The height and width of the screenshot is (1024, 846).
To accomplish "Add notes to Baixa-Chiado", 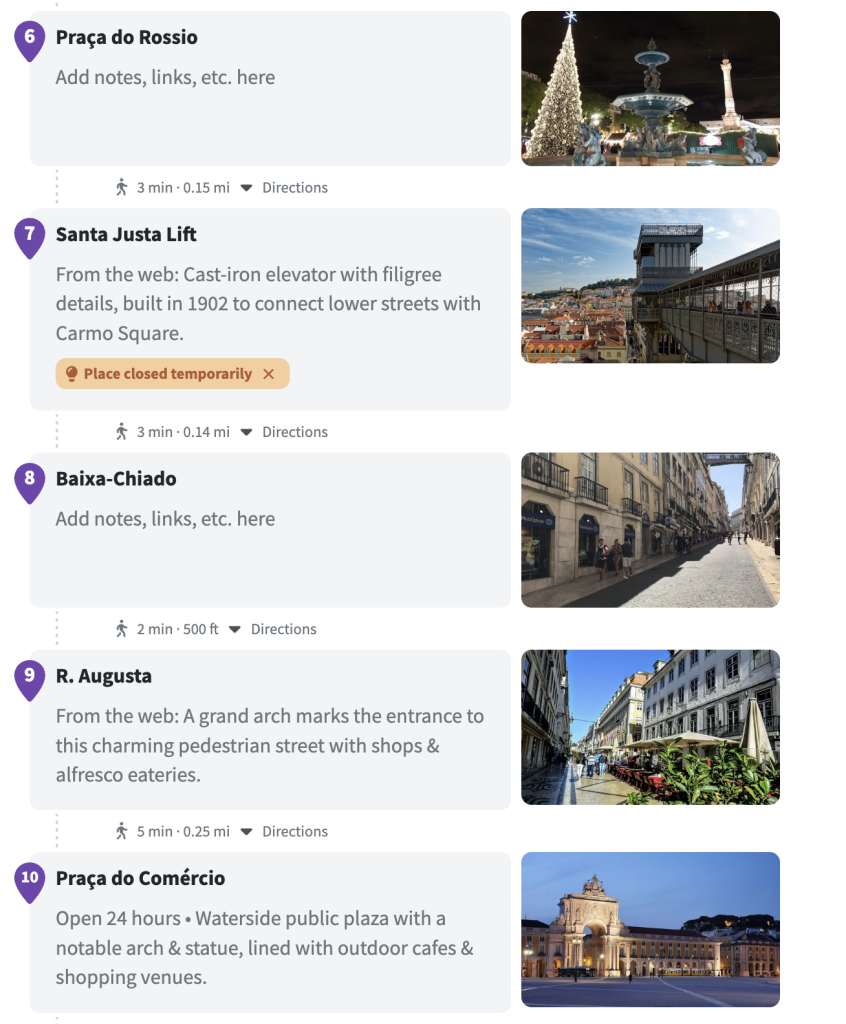I will 165,519.
